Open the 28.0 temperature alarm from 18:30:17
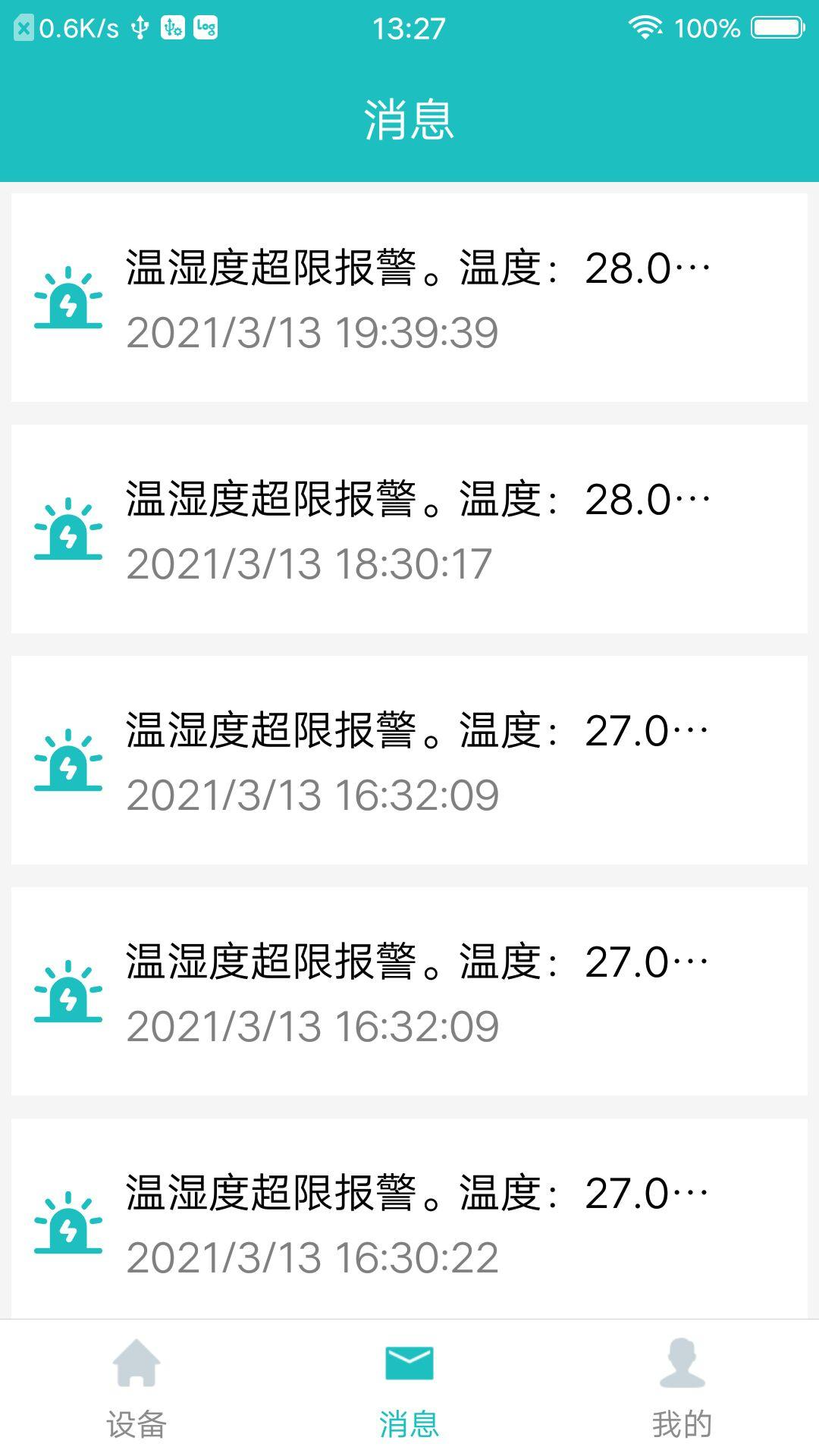Image resolution: width=819 pixels, height=1456 pixels. point(409,531)
